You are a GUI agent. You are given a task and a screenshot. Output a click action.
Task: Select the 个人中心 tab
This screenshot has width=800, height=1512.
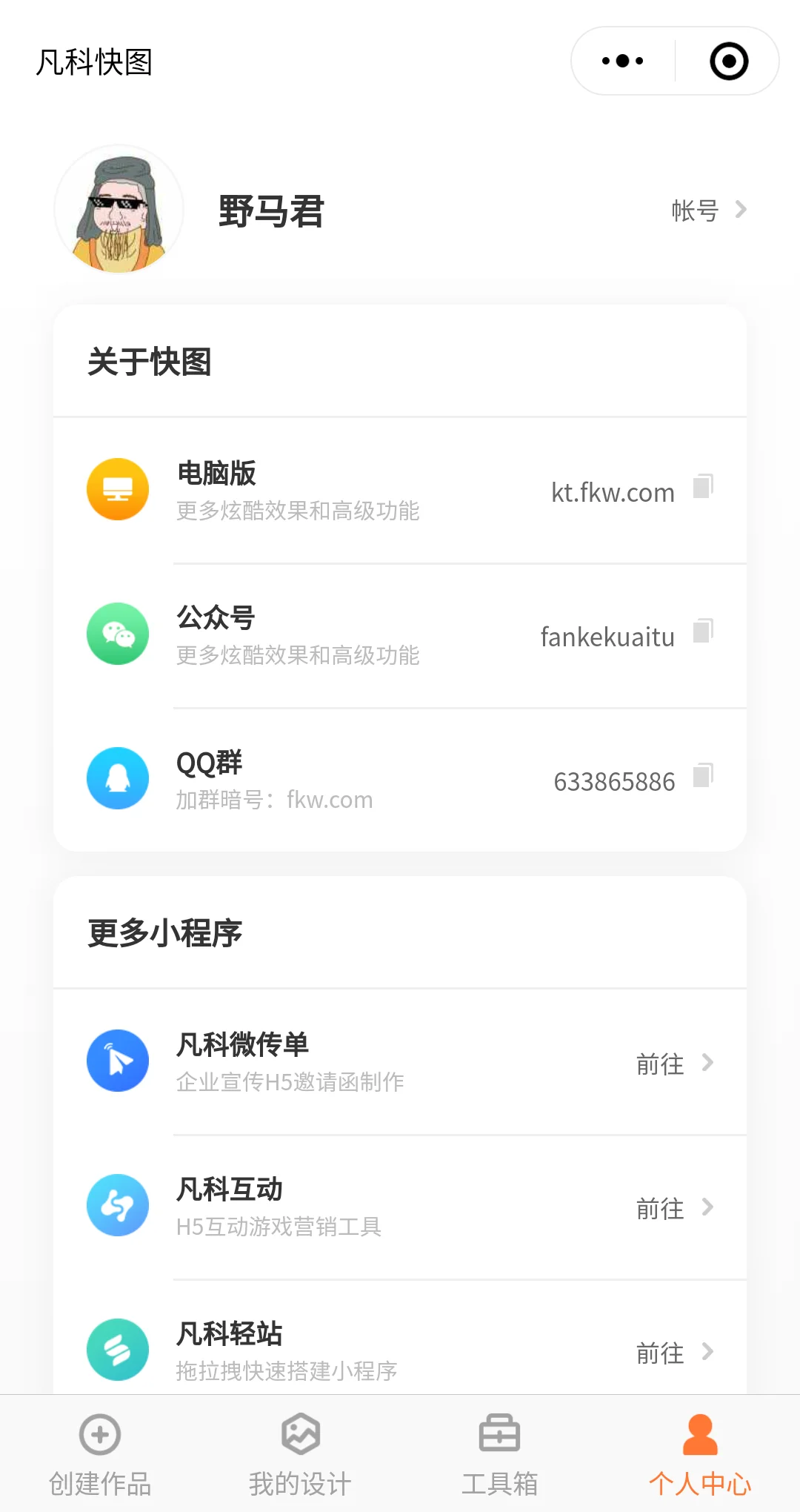700,1454
